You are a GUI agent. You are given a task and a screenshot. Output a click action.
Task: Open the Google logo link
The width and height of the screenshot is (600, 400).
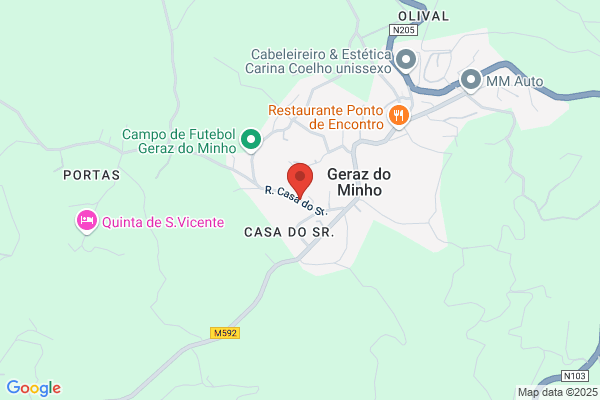[34, 388]
